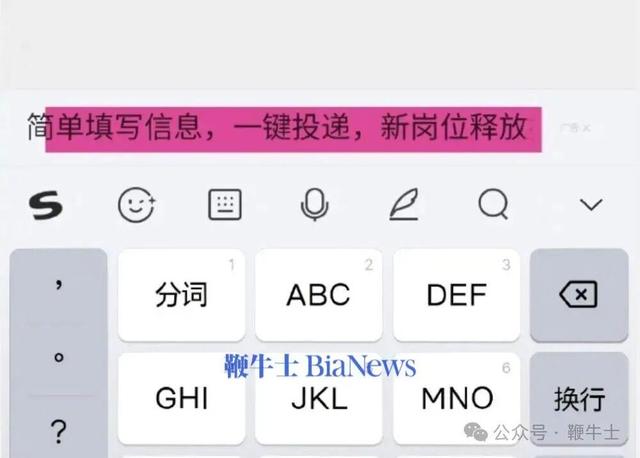Switch the keyboard layout
Image resolution: width=640 pixels, height=458 pixels.
225,205
